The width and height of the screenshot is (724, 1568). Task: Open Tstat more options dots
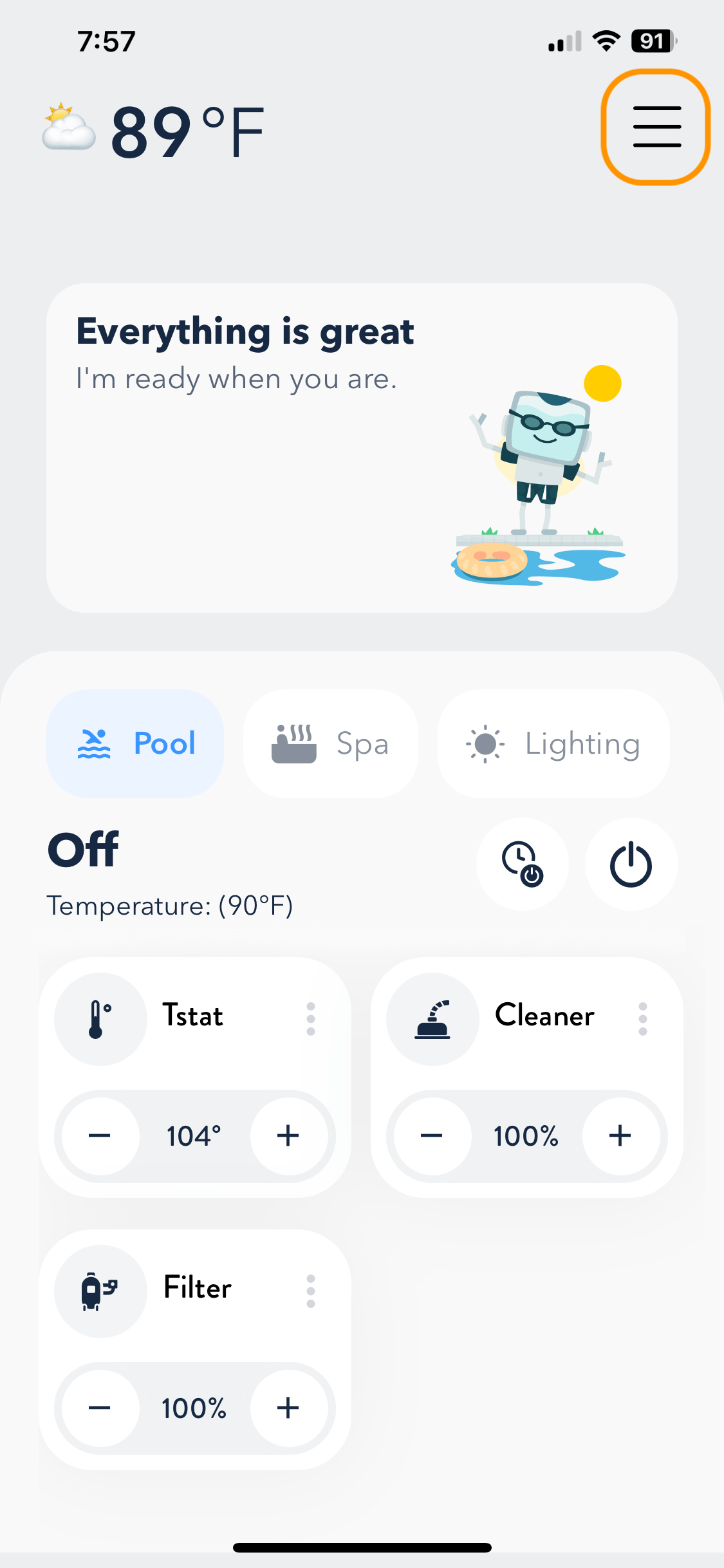pos(311,1019)
